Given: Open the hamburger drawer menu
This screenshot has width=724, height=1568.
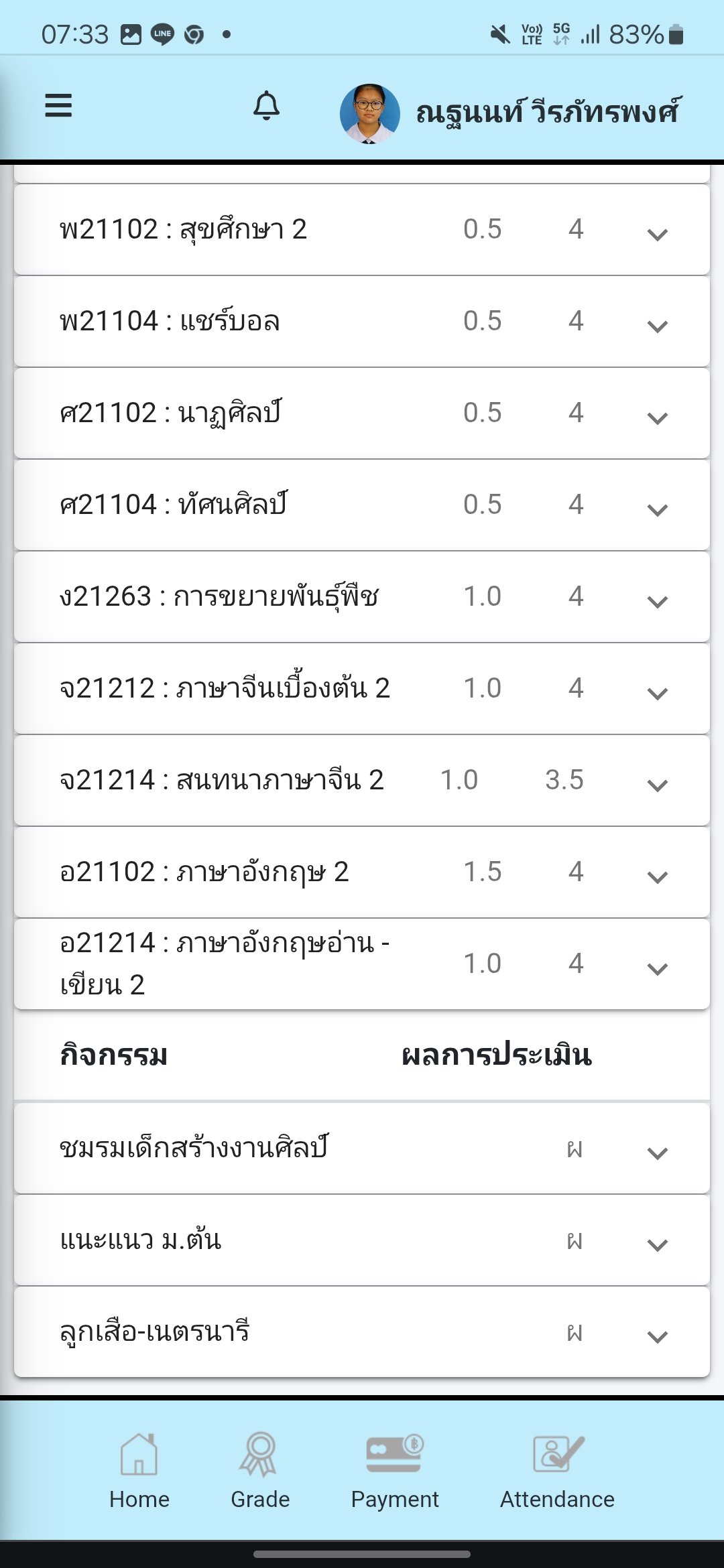Looking at the screenshot, I should [58, 106].
